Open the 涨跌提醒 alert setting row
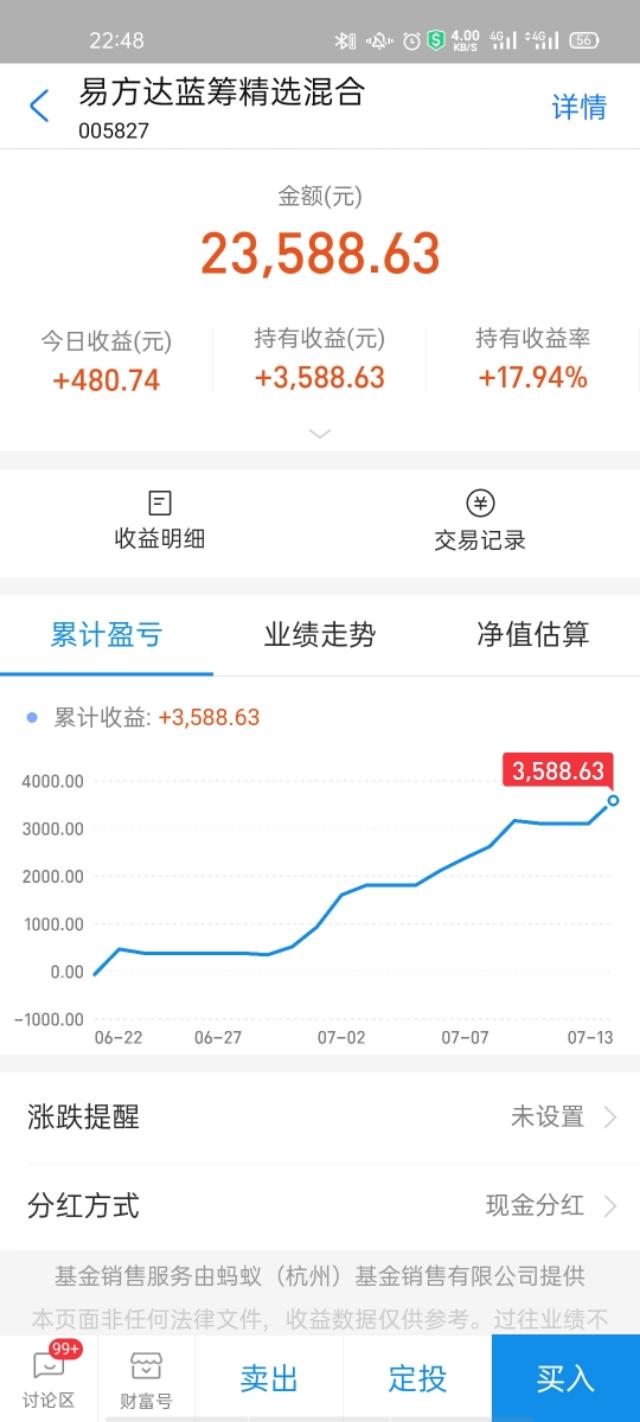This screenshot has width=640, height=1422. point(320,1117)
